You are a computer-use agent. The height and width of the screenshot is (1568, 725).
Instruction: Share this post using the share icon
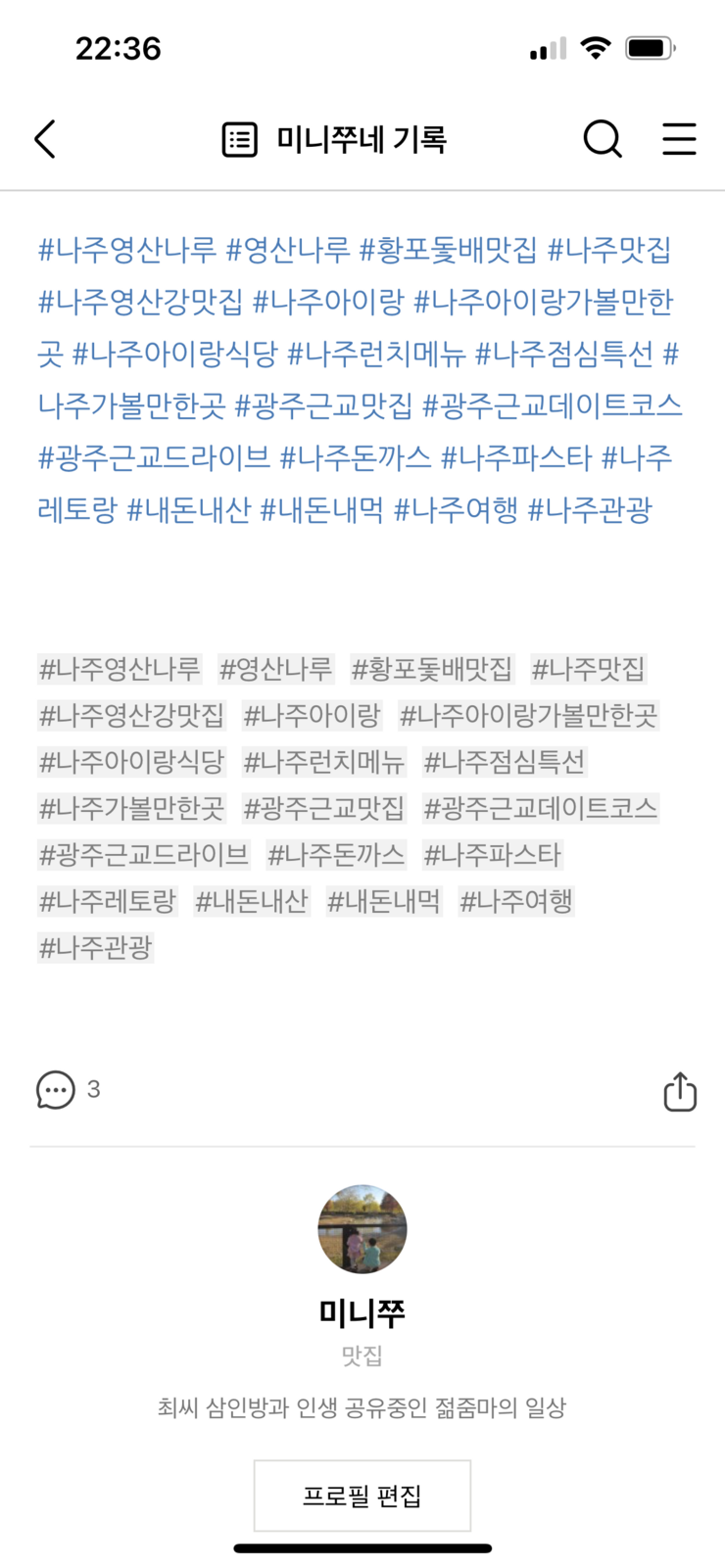(680, 1090)
